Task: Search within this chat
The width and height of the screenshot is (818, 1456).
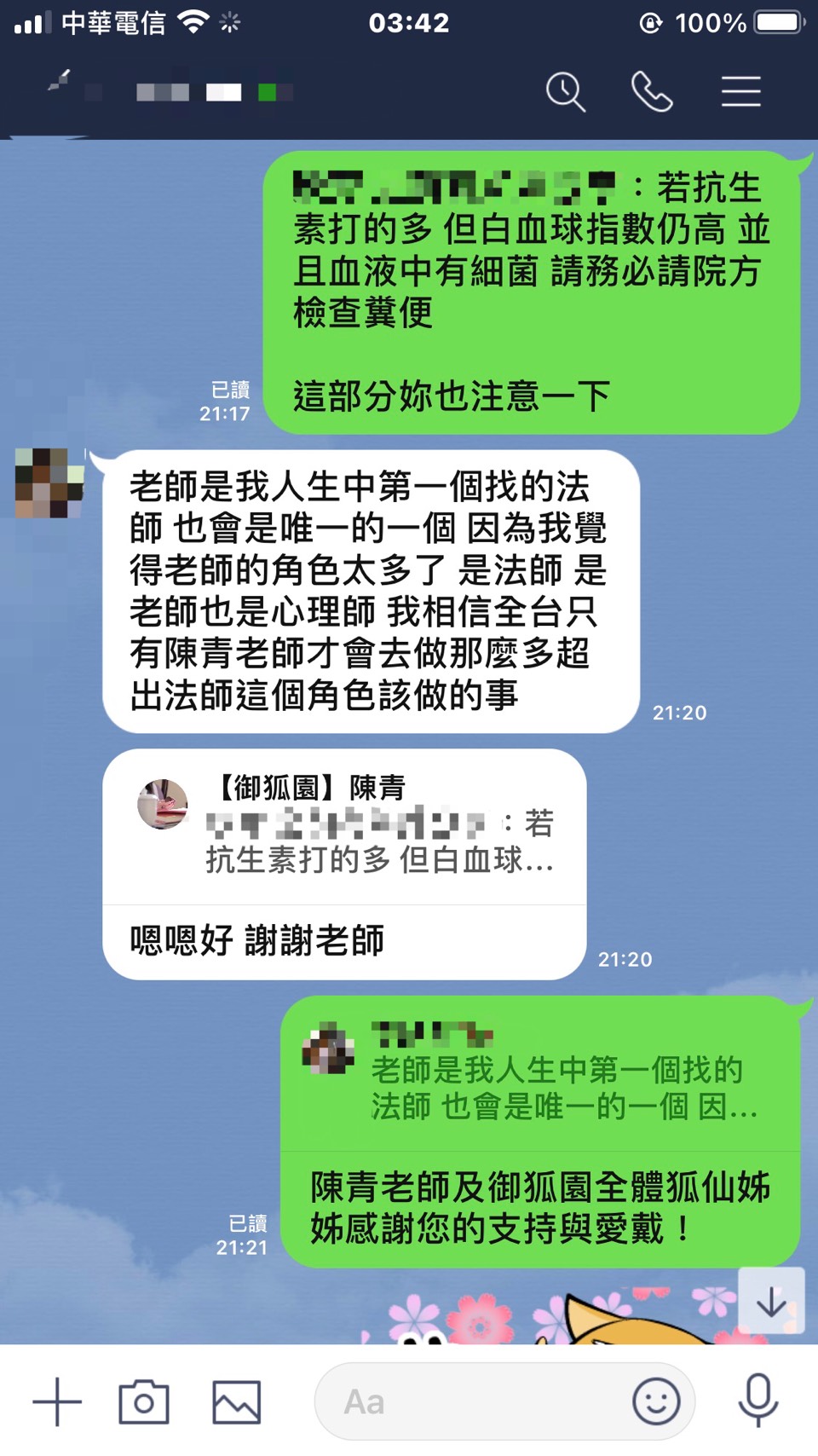Action: 566,91
